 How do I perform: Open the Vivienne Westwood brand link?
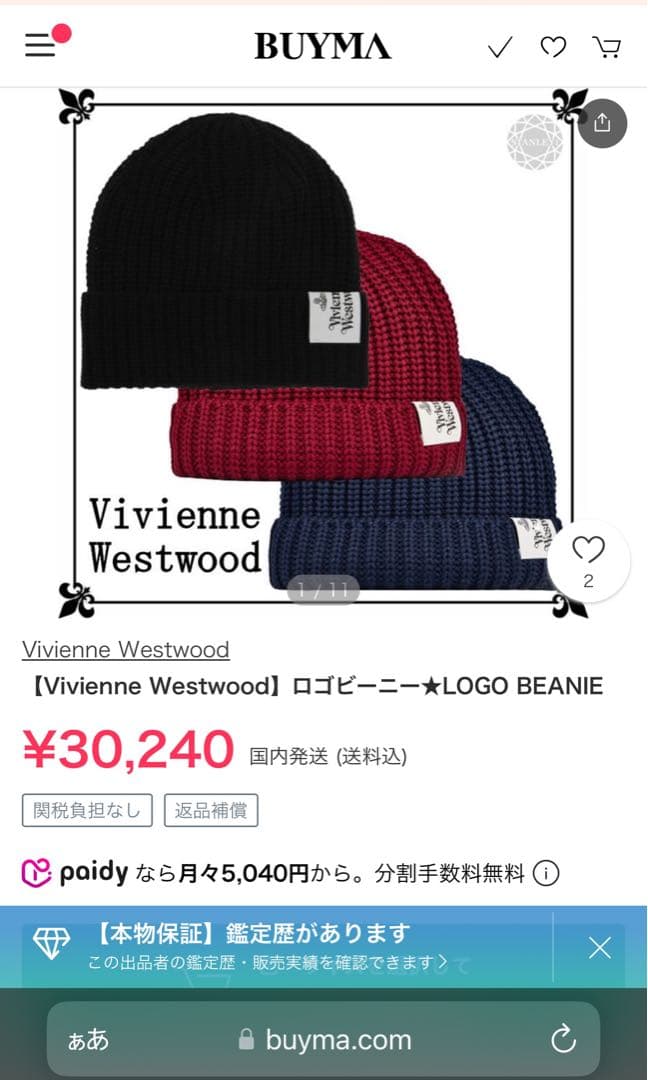(x=126, y=649)
